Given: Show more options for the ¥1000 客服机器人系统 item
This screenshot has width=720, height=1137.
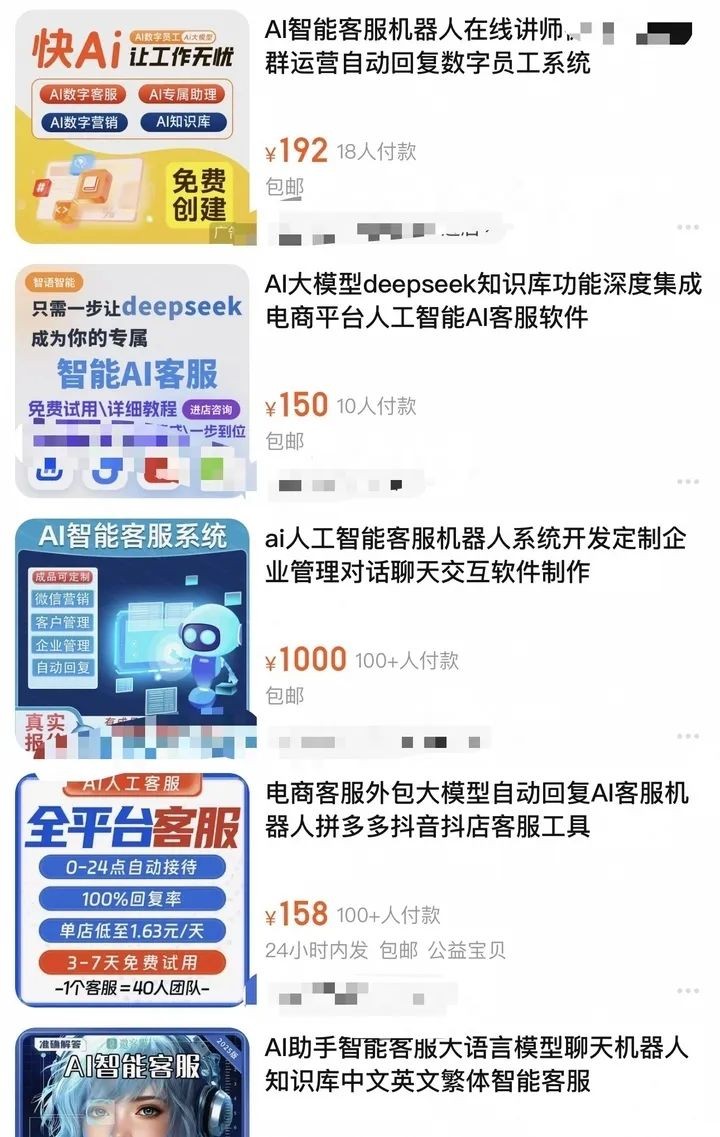Looking at the screenshot, I should click(688, 737).
